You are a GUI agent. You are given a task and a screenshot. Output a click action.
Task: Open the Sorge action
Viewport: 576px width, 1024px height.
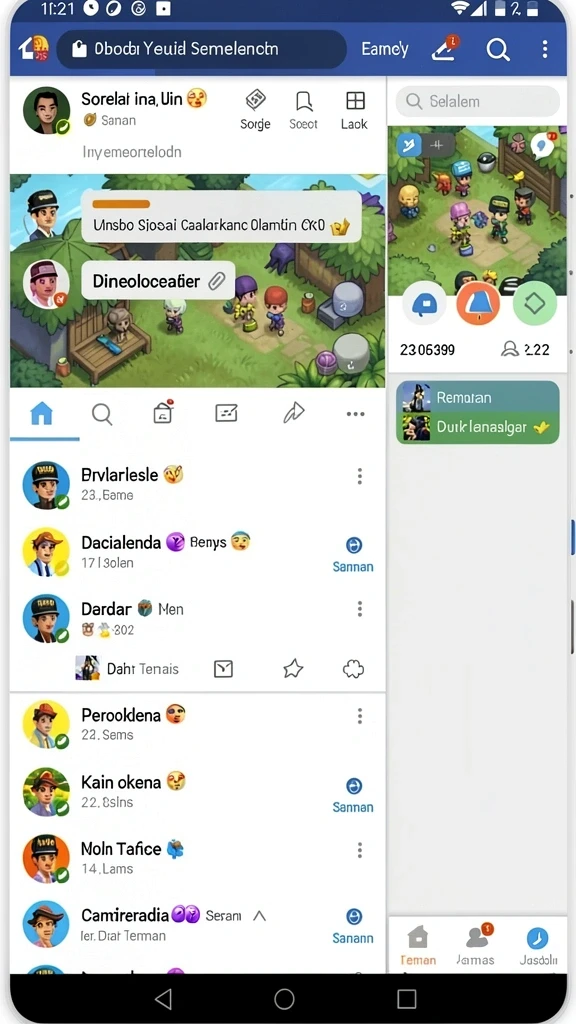[x=255, y=110]
